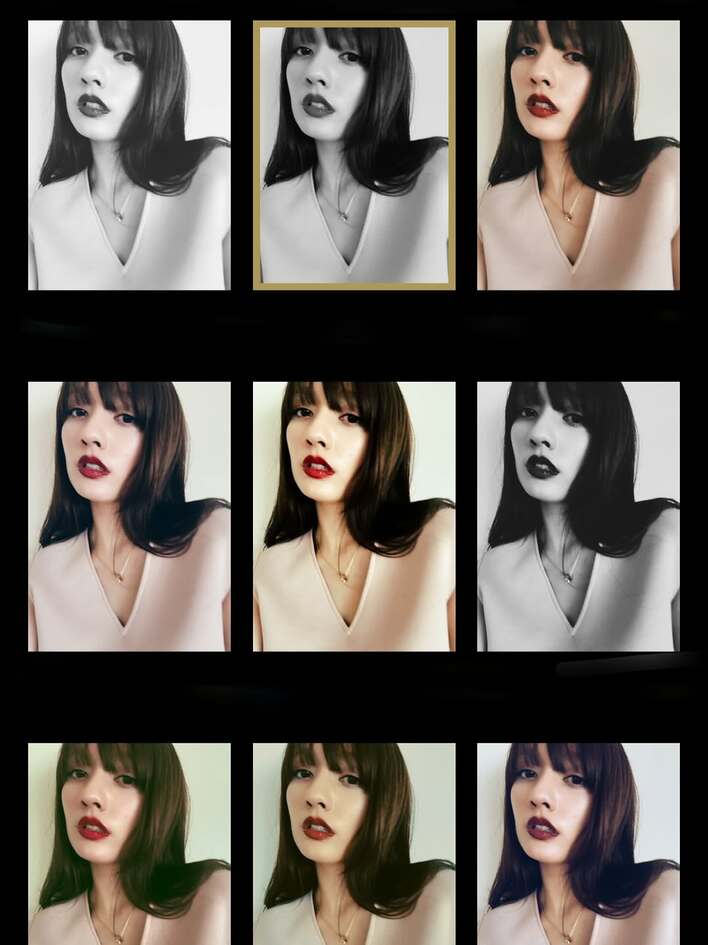Image resolution: width=708 pixels, height=945 pixels.
Task: Select the gold-framed black-and-white filter preview
Action: [354, 155]
